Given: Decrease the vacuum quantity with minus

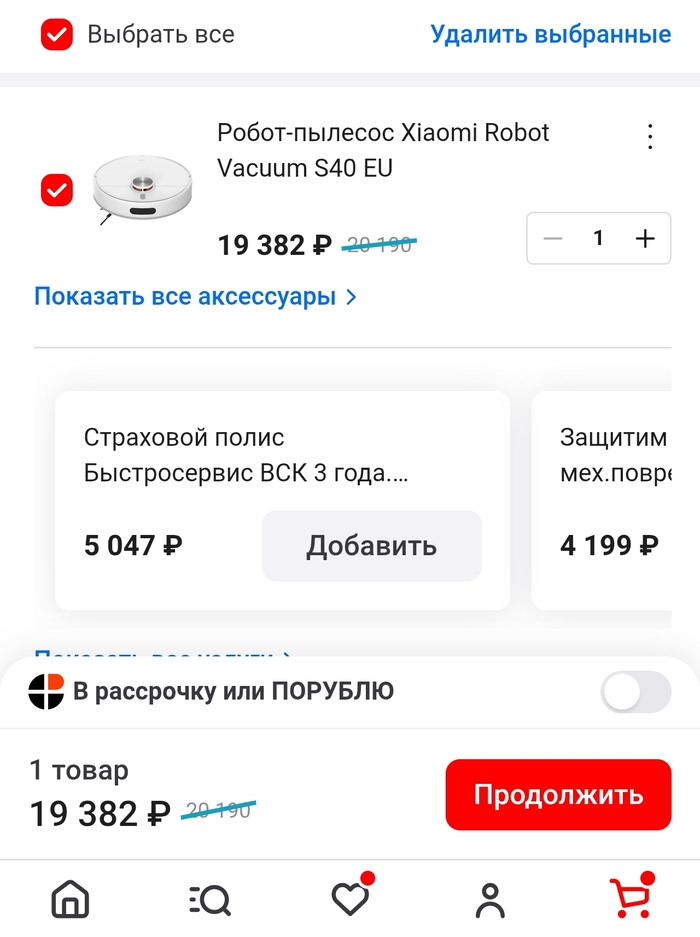Looking at the screenshot, I should click(x=553, y=238).
